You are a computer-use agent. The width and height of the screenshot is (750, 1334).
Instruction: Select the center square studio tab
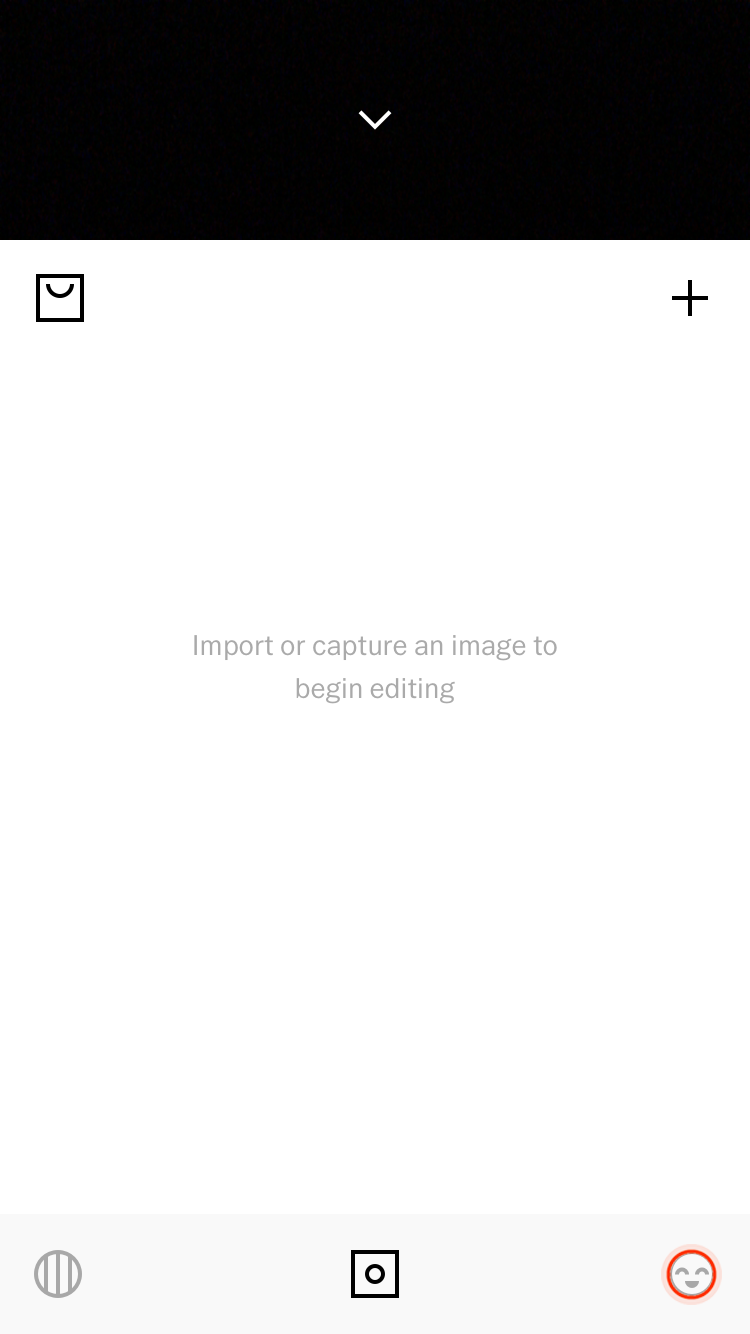tap(375, 1274)
